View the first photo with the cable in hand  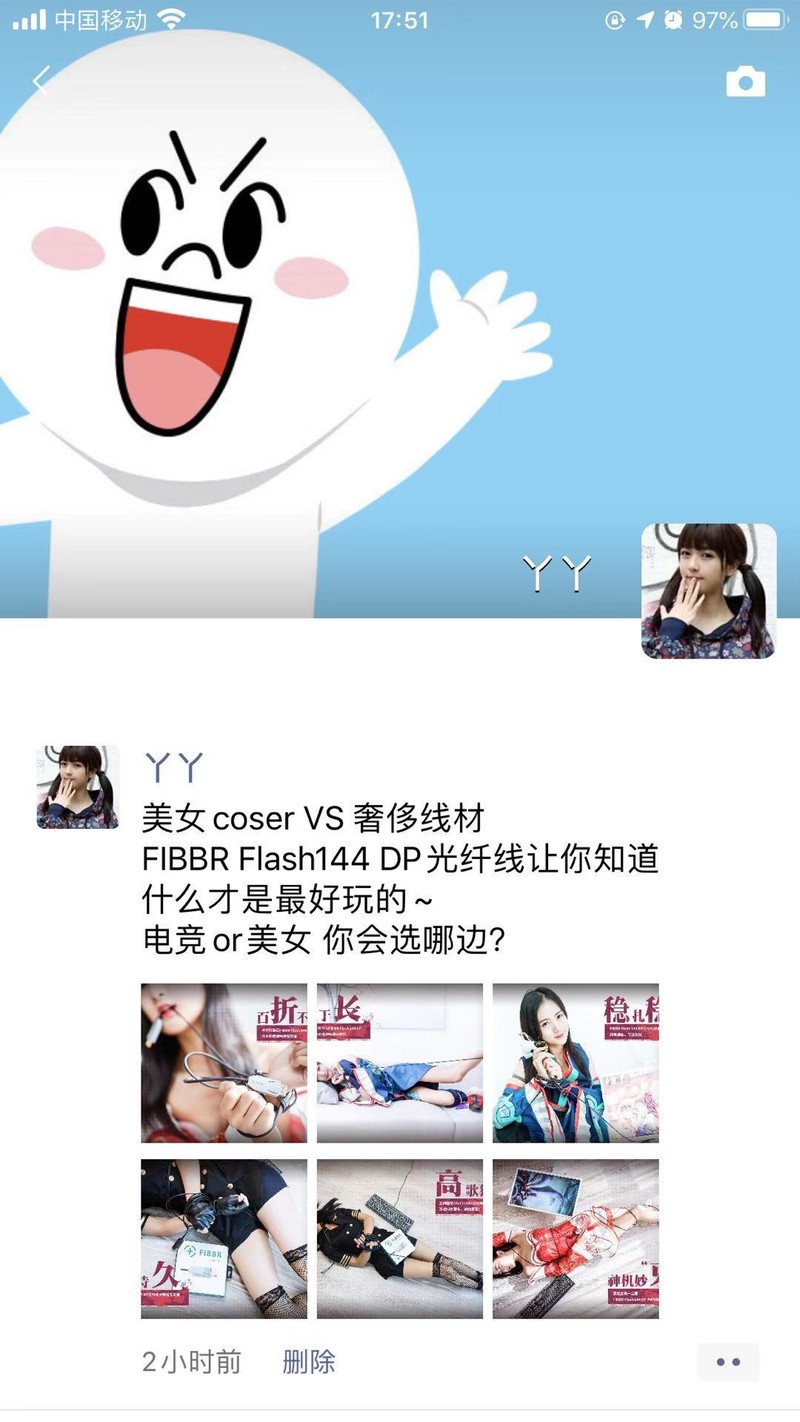click(224, 1063)
